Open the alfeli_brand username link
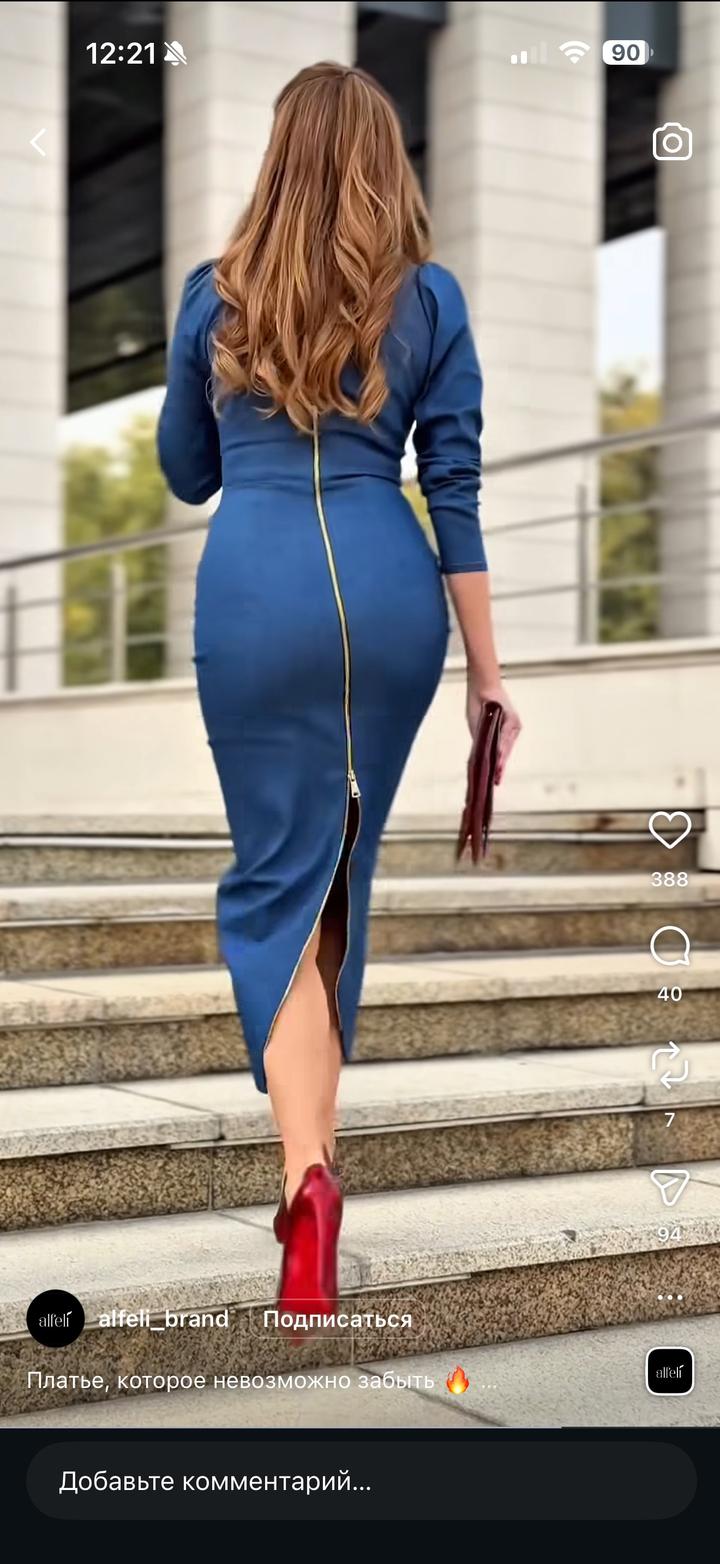Screen dimensions: 720x1564 [x=163, y=1319]
